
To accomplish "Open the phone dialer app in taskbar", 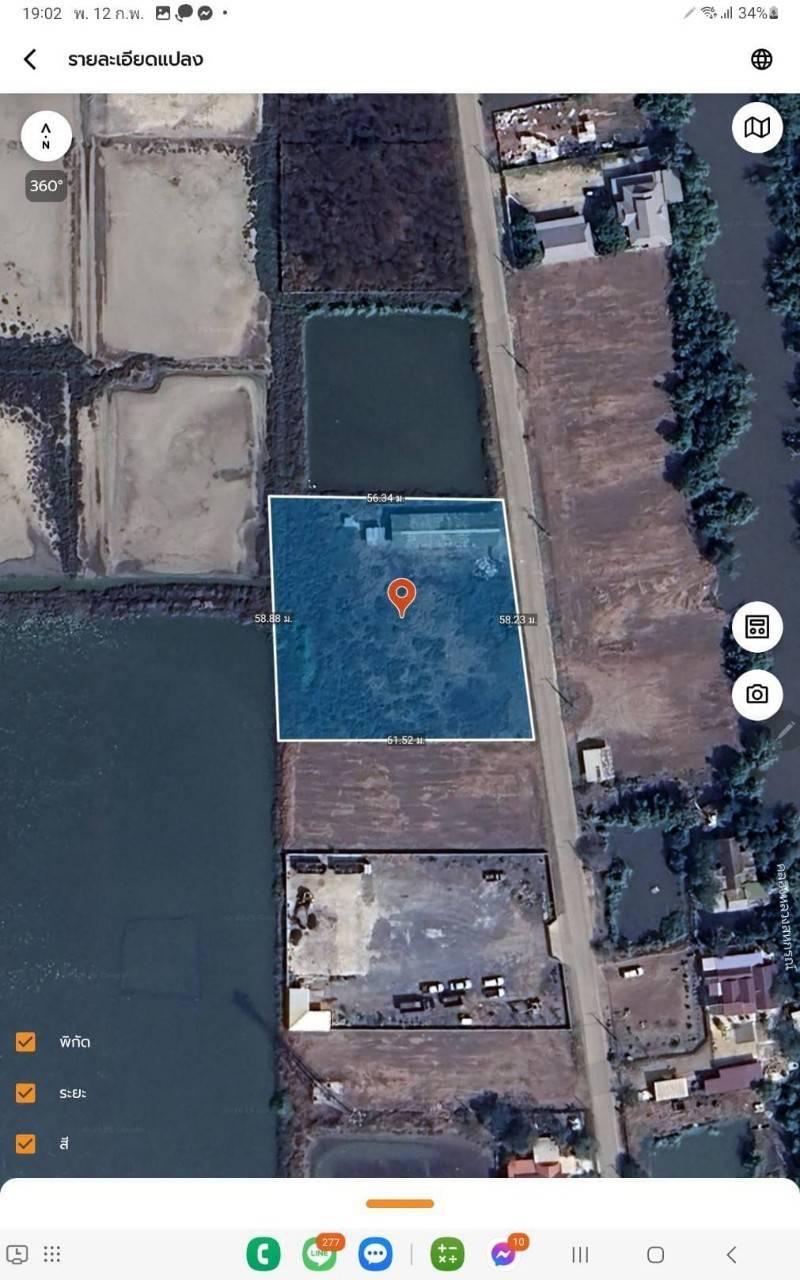I will pyautogui.click(x=264, y=1254).
